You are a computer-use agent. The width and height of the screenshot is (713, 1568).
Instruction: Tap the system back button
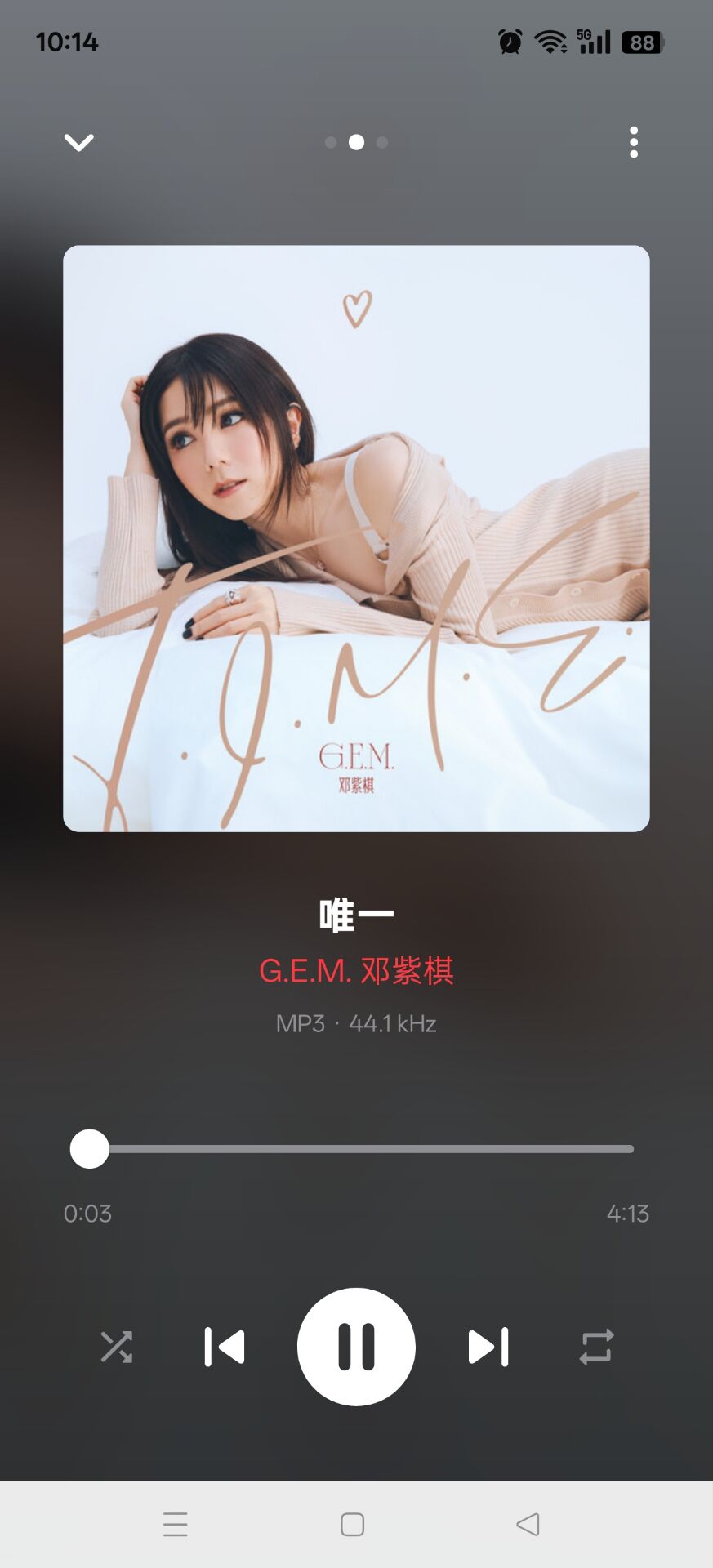click(x=528, y=1524)
